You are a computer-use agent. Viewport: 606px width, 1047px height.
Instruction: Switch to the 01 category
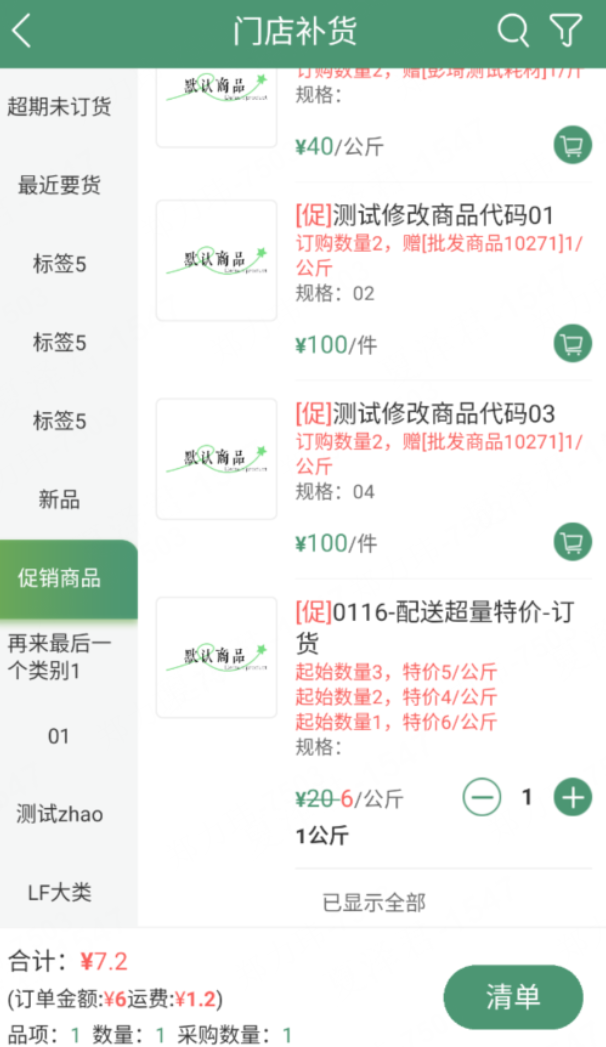point(59,736)
